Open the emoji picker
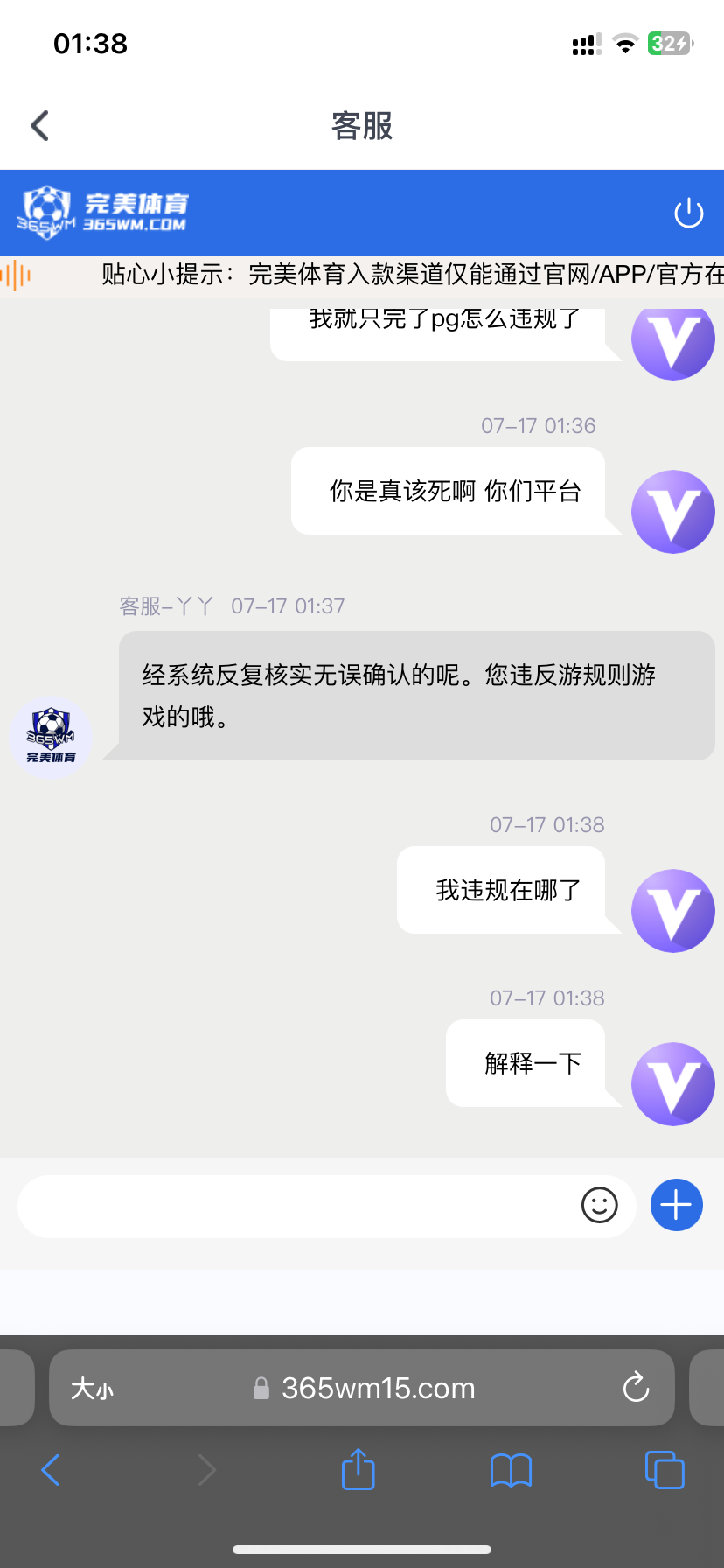The image size is (724, 1568). (x=600, y=1206)
